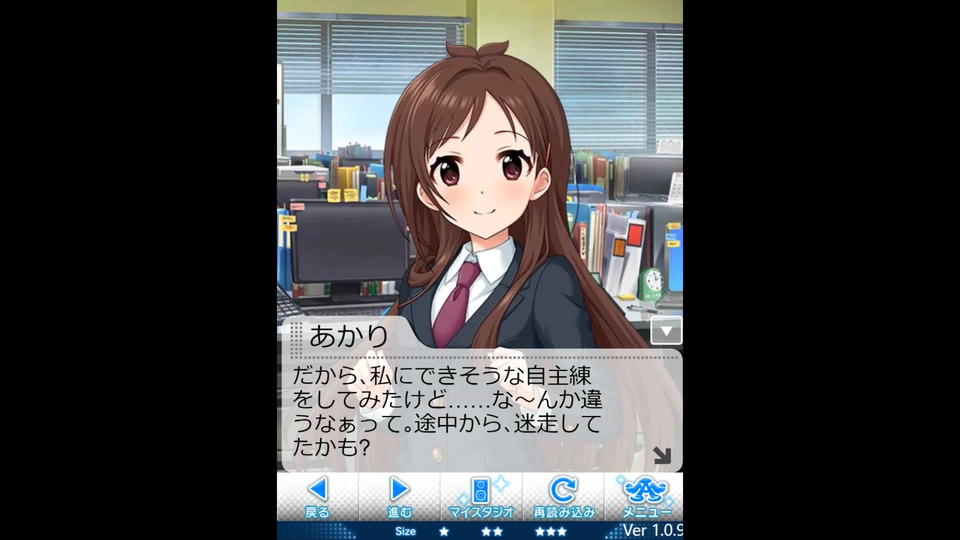Select the three-star size option
This screenshot has width=960, height=540.
tap(550, 531)
